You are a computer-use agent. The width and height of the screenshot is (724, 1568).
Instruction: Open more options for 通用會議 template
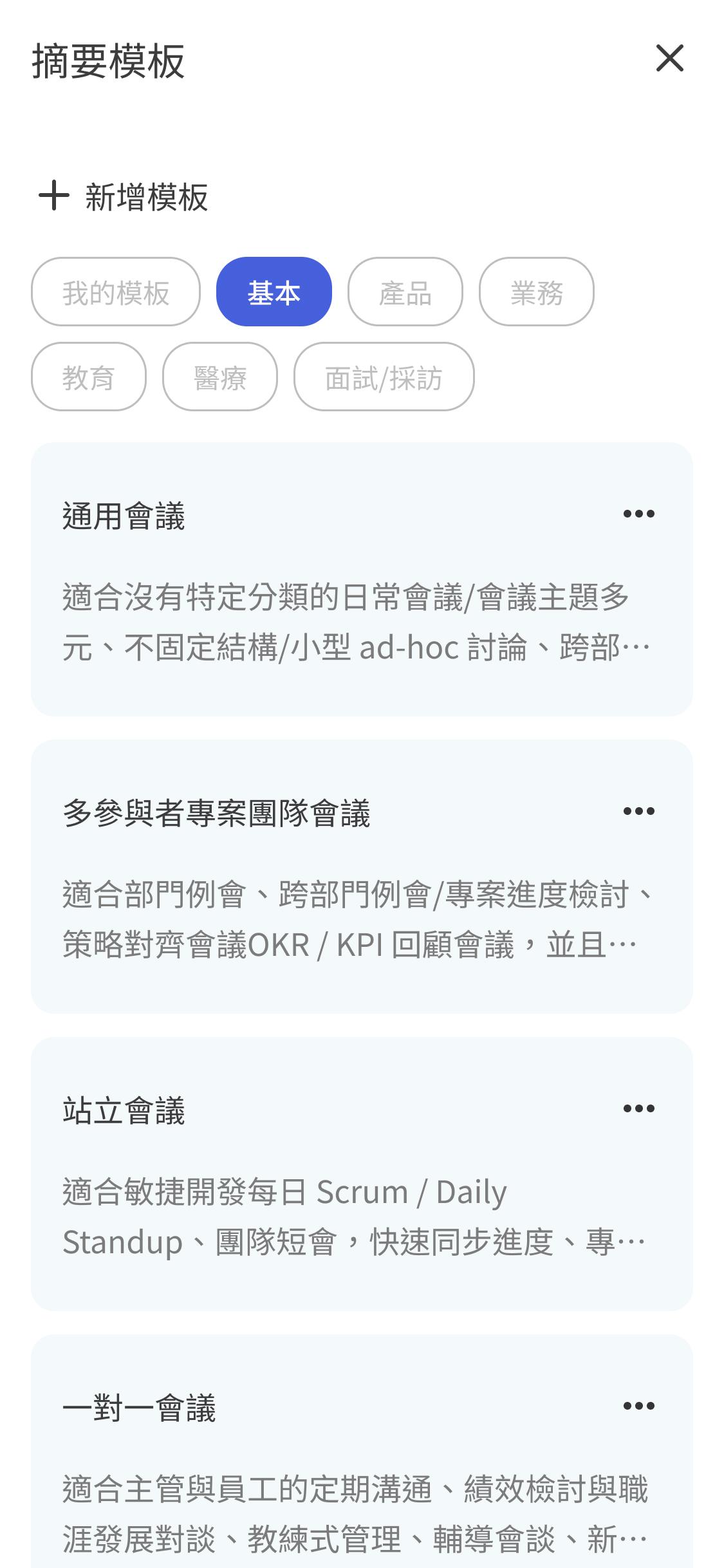point(638,514)
